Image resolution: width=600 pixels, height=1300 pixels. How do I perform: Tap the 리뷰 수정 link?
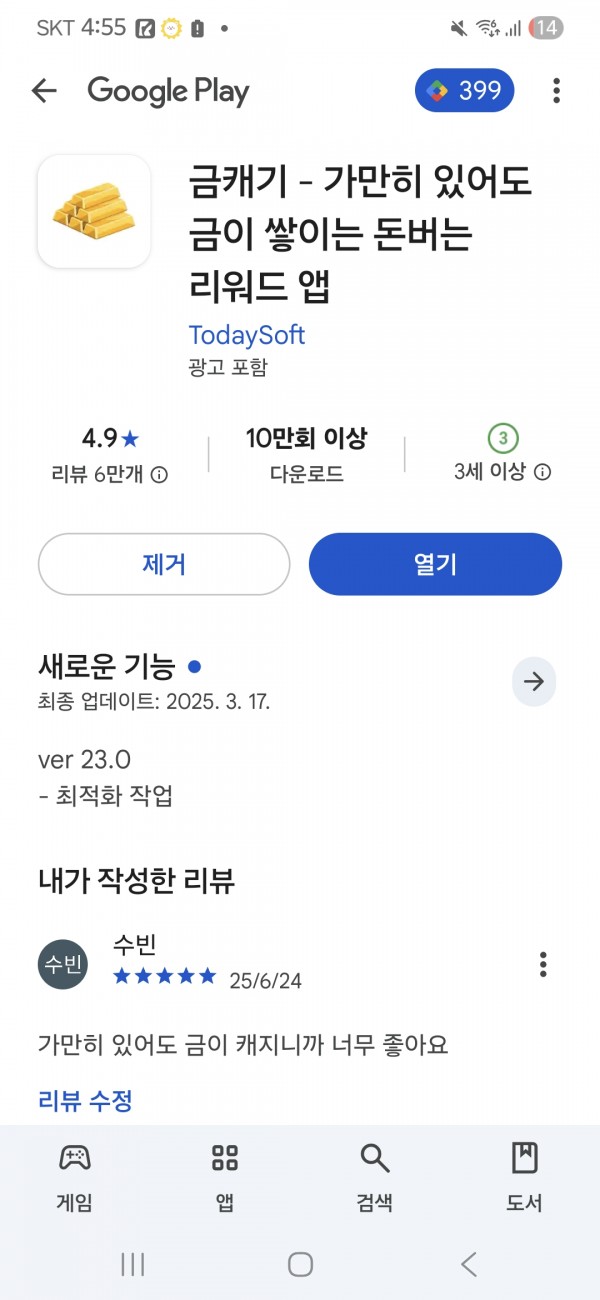(x=85, y=1102)
